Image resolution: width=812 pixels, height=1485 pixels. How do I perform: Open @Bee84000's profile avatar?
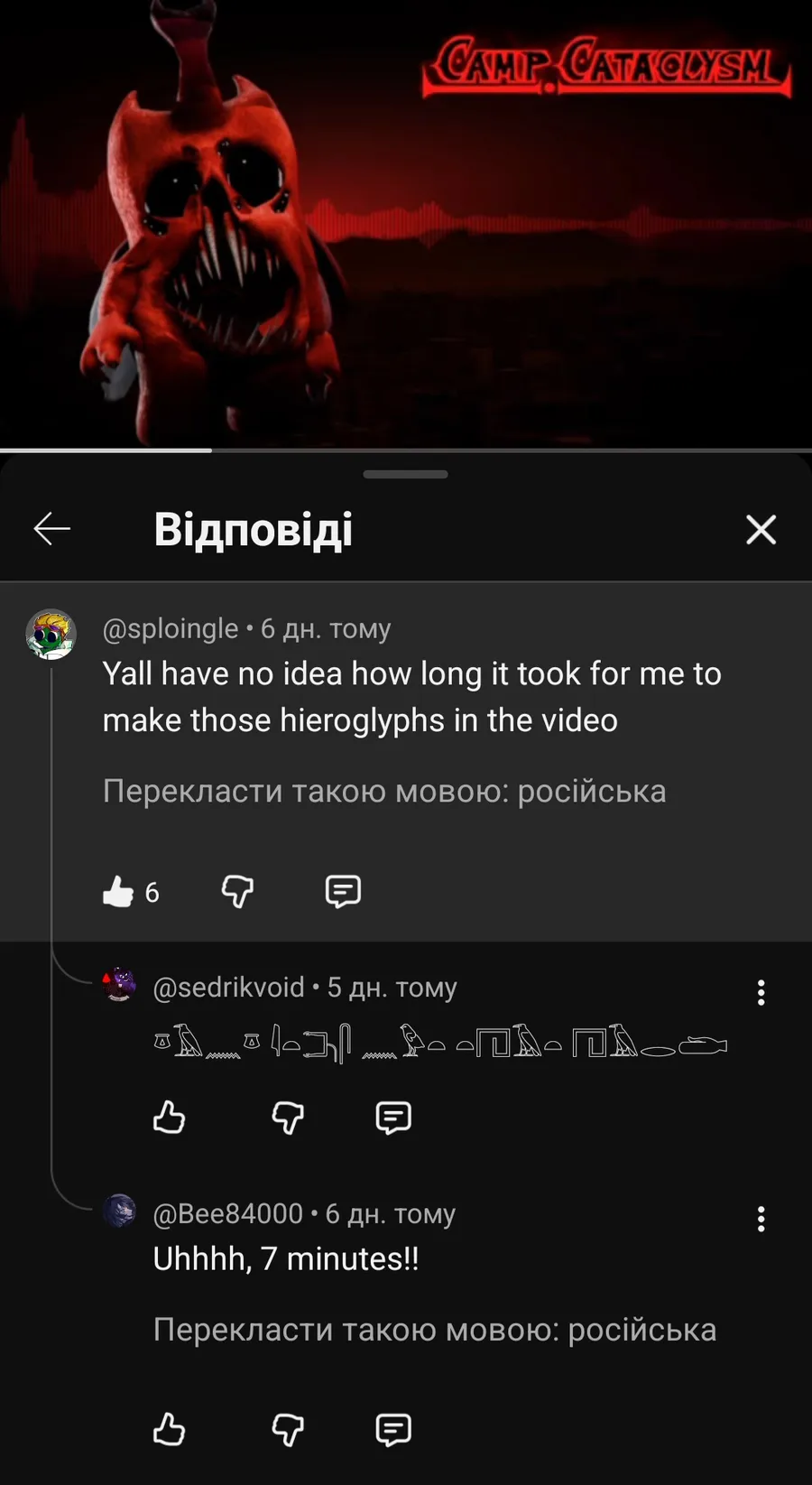(119, 1211)
